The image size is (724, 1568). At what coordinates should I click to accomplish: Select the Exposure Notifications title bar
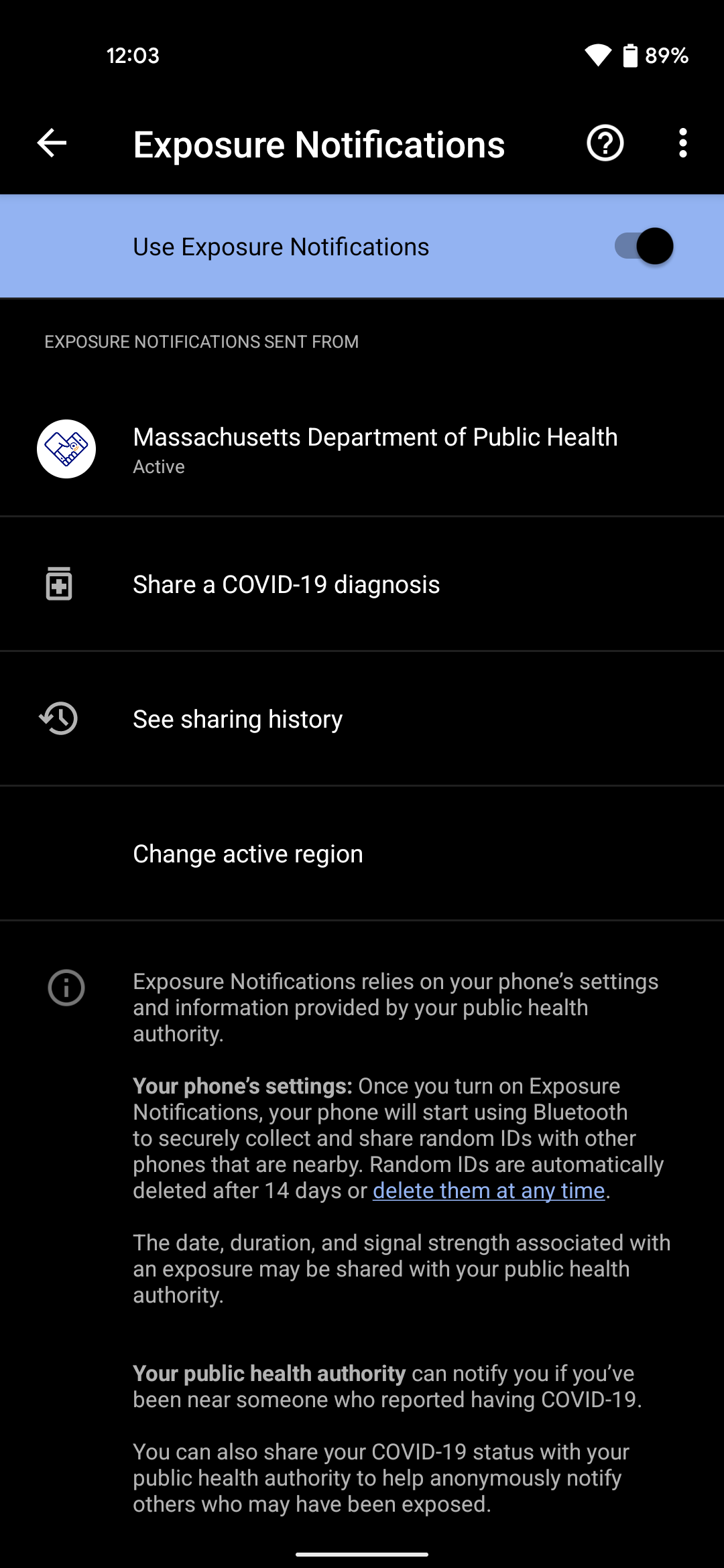(x=318, y=143)
